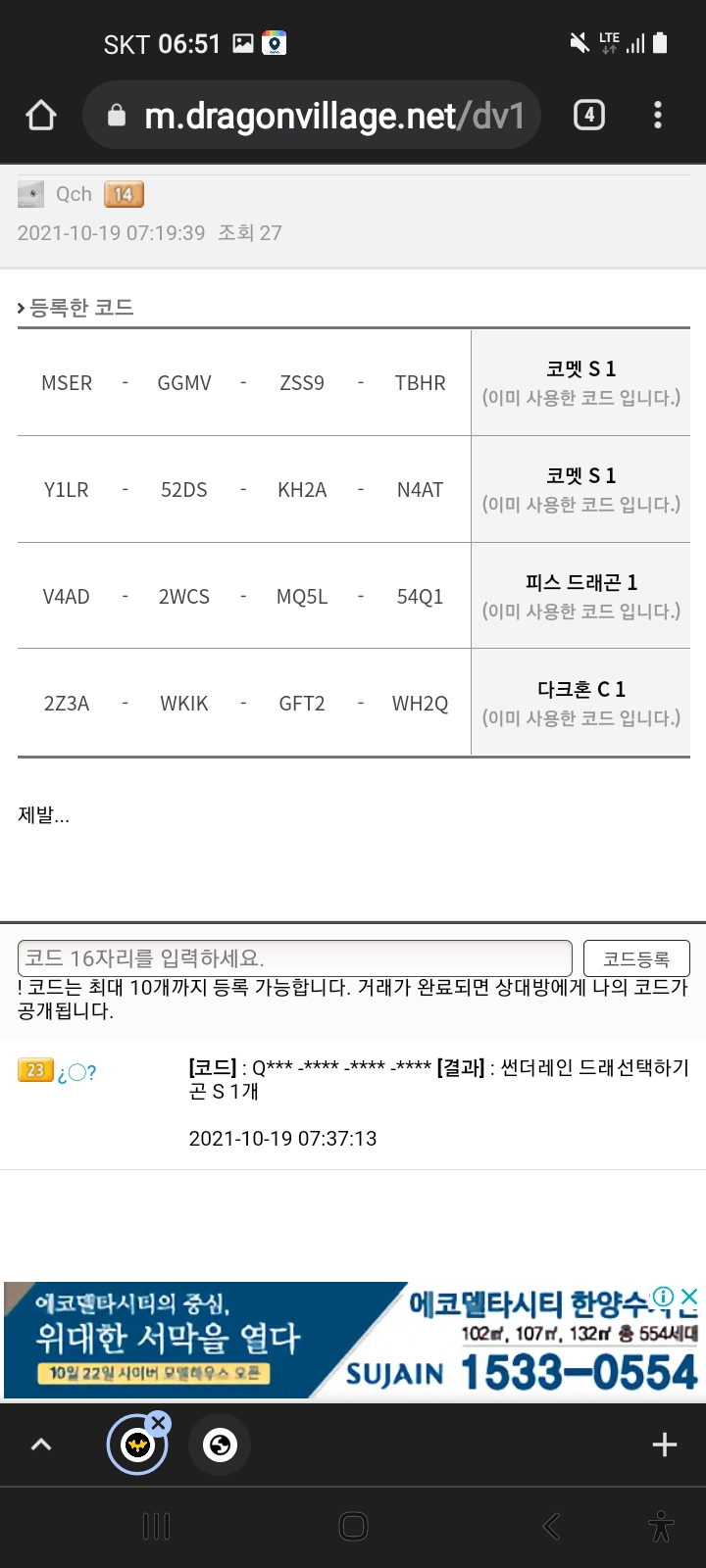The width and height of the screenshot is (706, 1568).
Task: Open the globe icon tab shortcut
Action: (x=220, y=1445)
